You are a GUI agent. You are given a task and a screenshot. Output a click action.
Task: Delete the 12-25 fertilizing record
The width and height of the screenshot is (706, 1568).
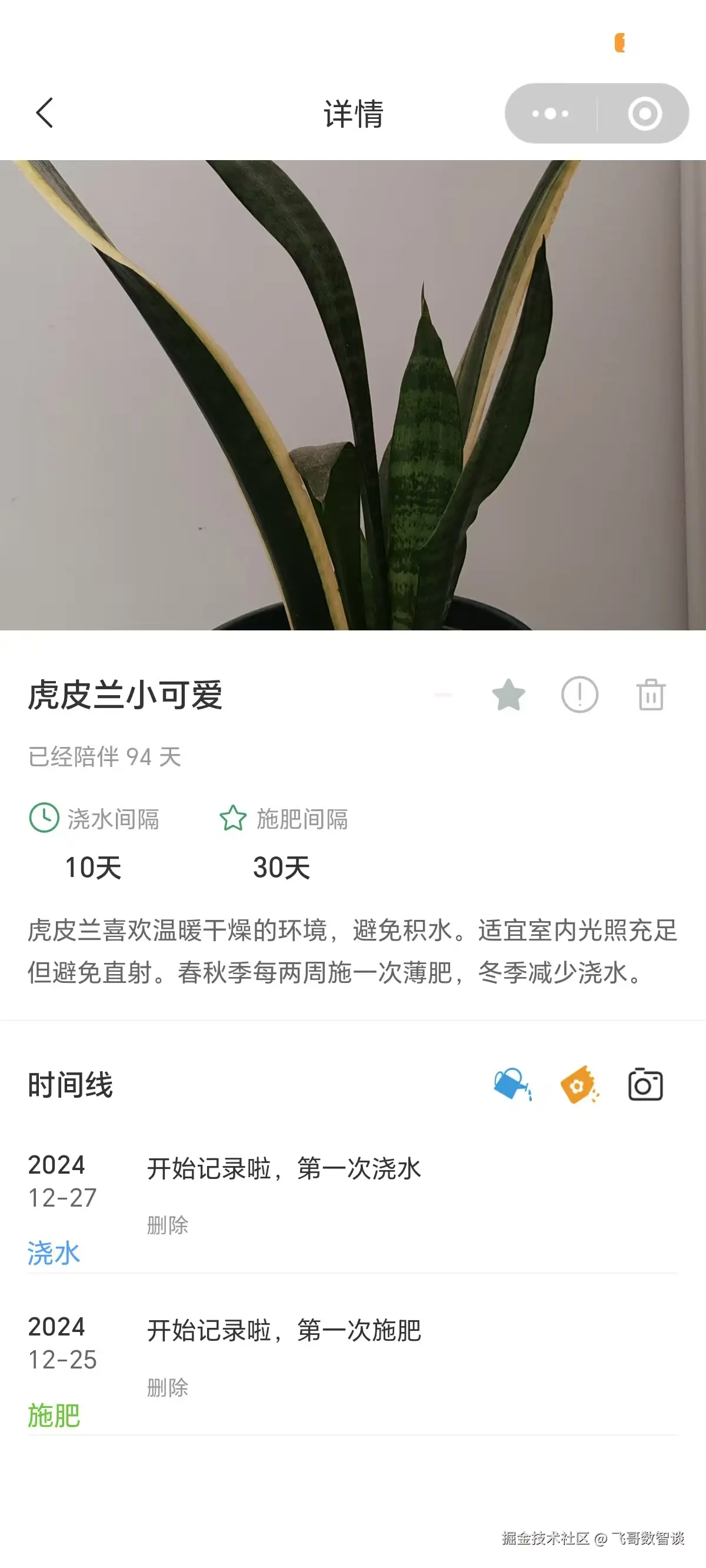click(x=167, y=1388)
